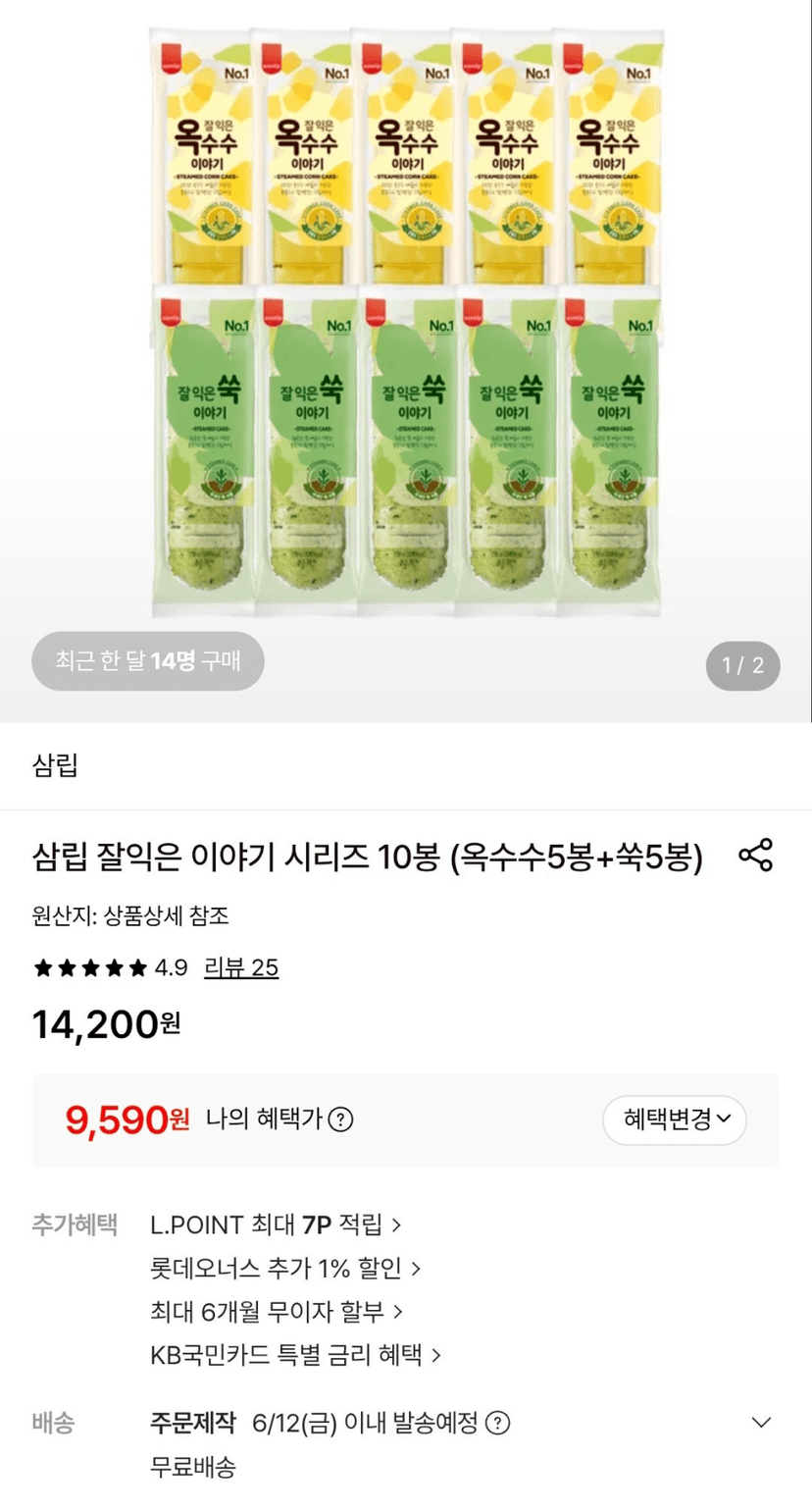The width and height of the screenshot is (812, 1510).
Task: Tap the 나의 혜택가 help icon
Action: 340,1119
